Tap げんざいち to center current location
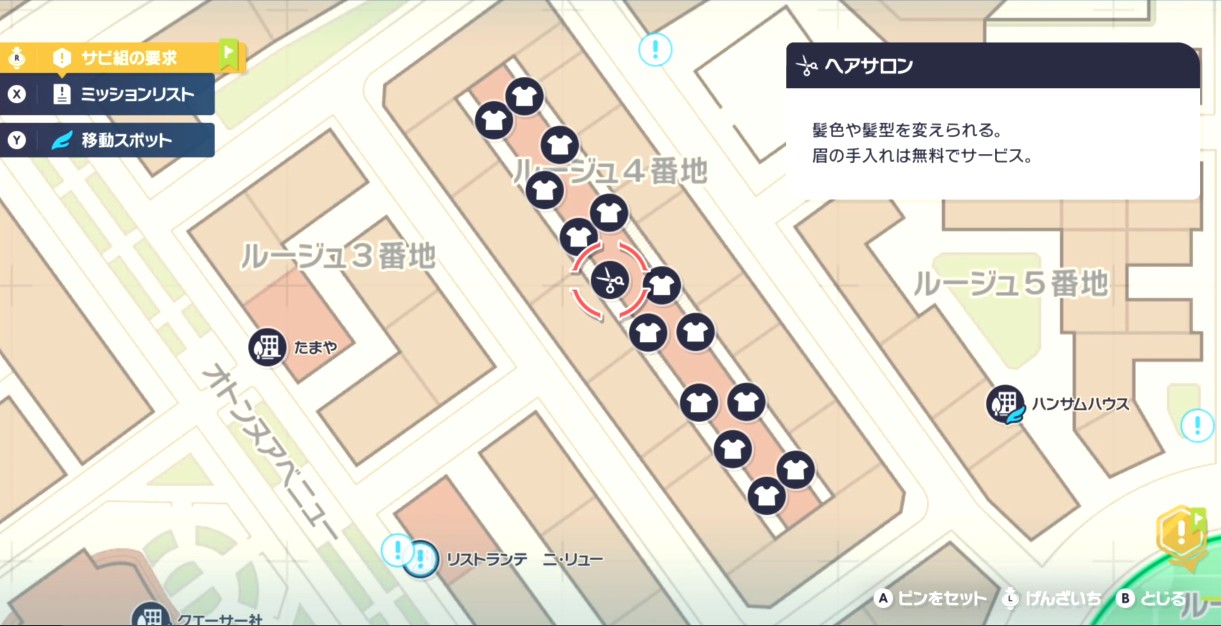The width and height of the screenshot is (1221, 626). click(x=1055, y=598)
